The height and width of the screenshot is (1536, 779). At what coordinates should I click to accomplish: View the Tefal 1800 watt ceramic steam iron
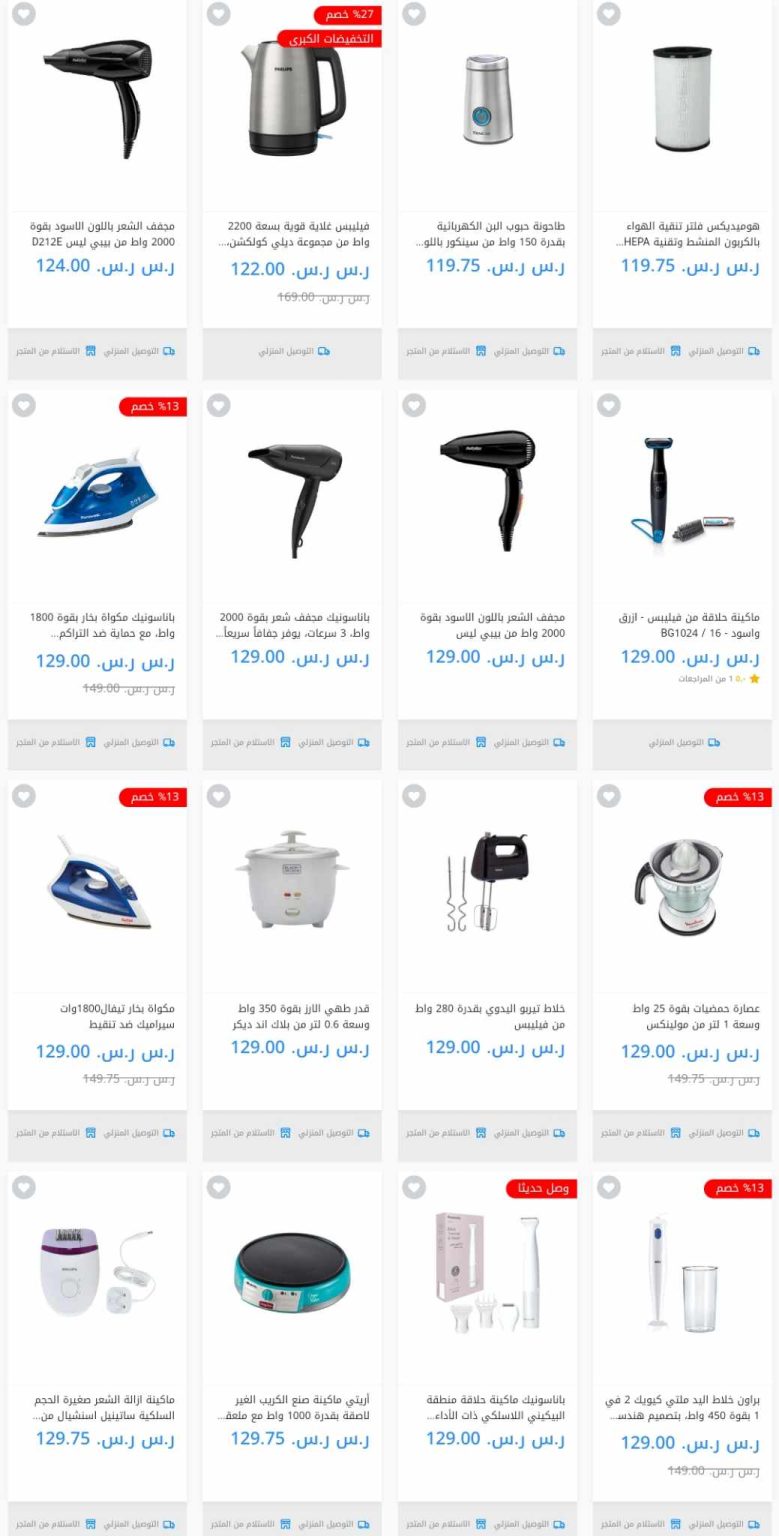pyautogui.click(x=97, y=970)
